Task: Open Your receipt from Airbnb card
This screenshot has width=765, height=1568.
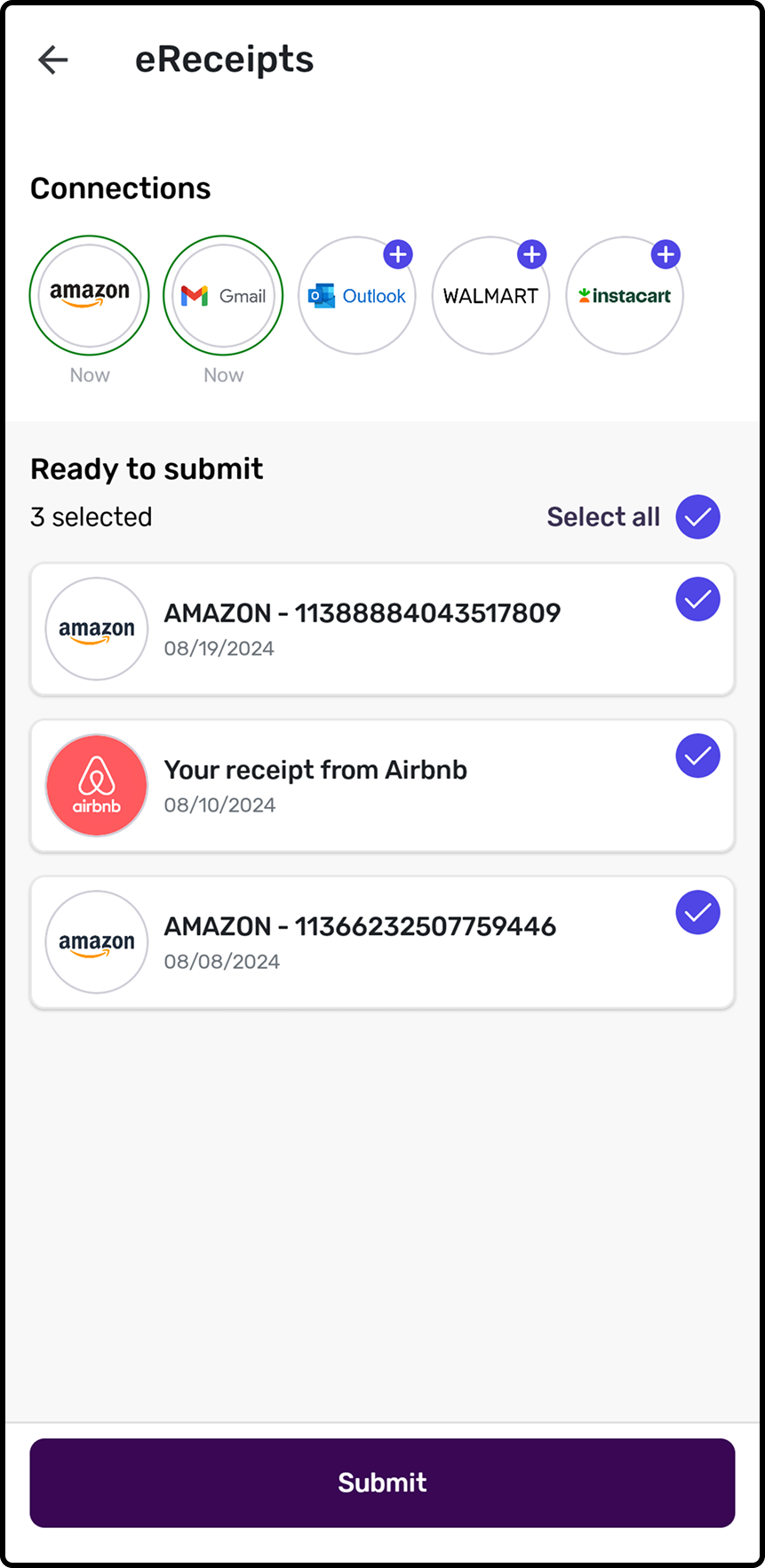Action: point(363,786)
